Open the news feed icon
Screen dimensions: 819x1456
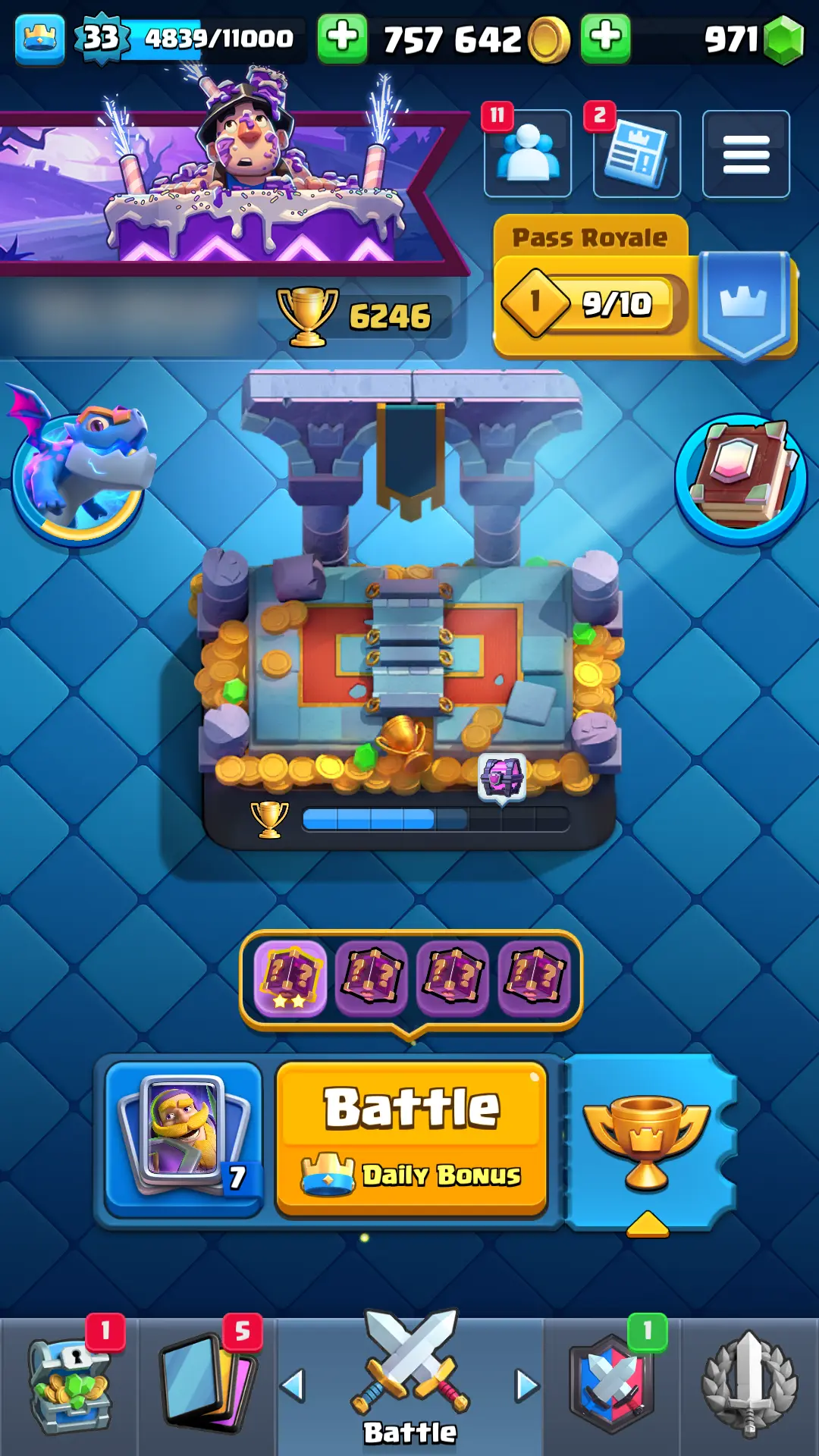point(637,154)
